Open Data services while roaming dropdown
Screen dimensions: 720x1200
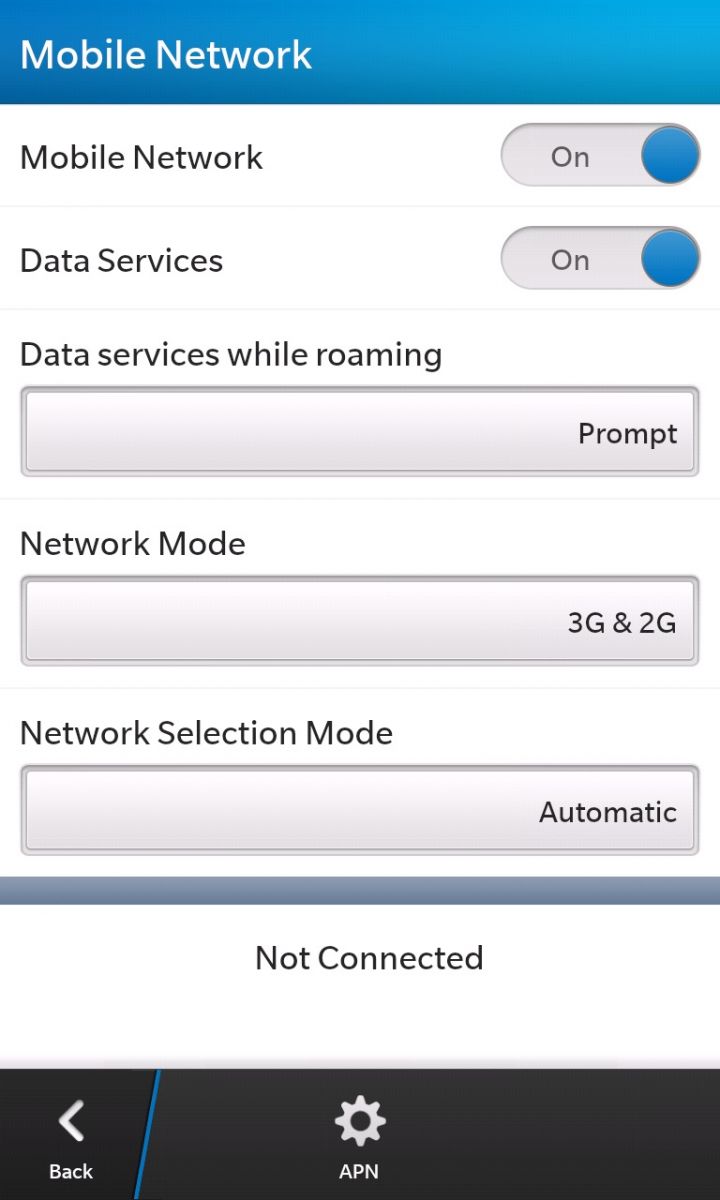coord(360,432)
